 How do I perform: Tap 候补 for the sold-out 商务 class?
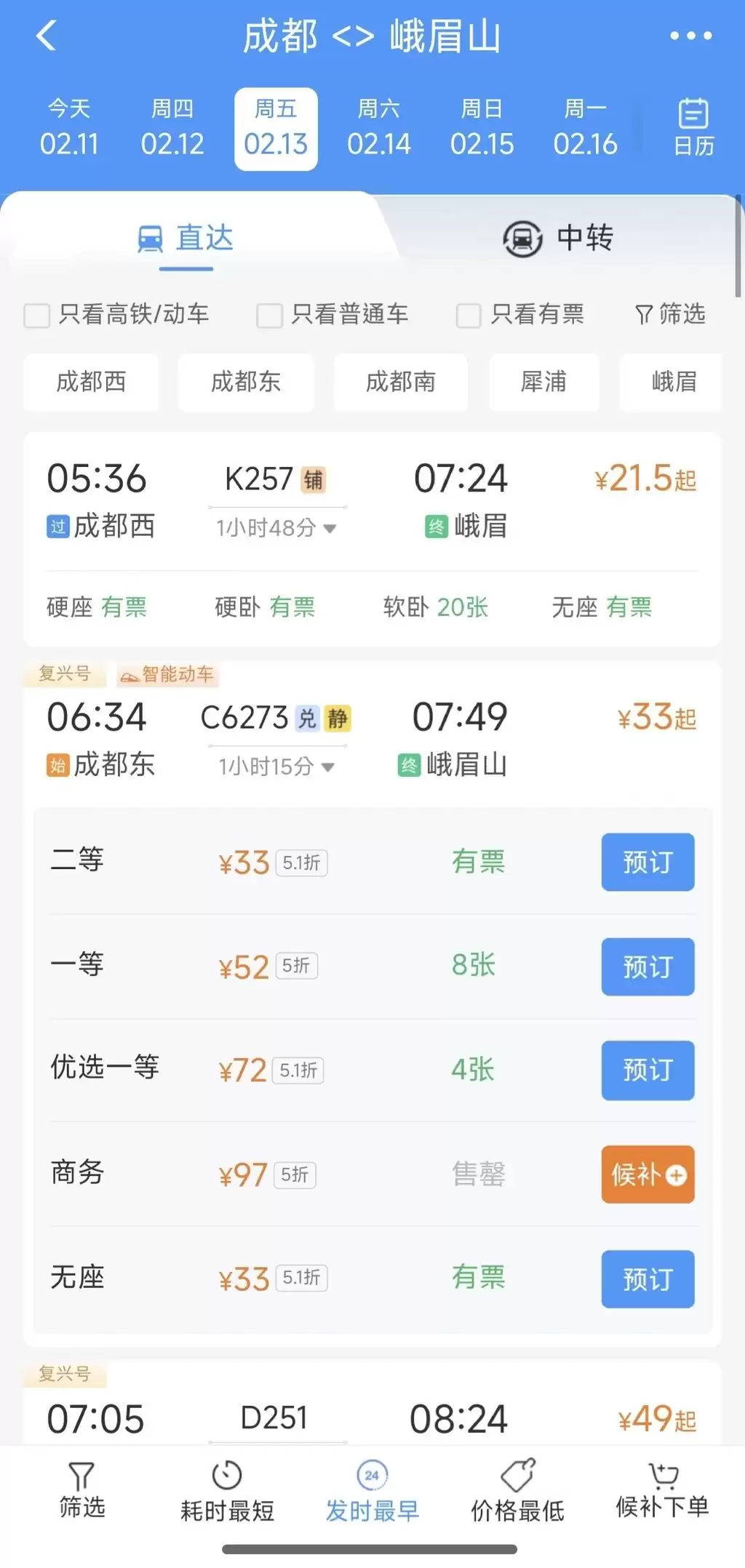pos(648,1175)
